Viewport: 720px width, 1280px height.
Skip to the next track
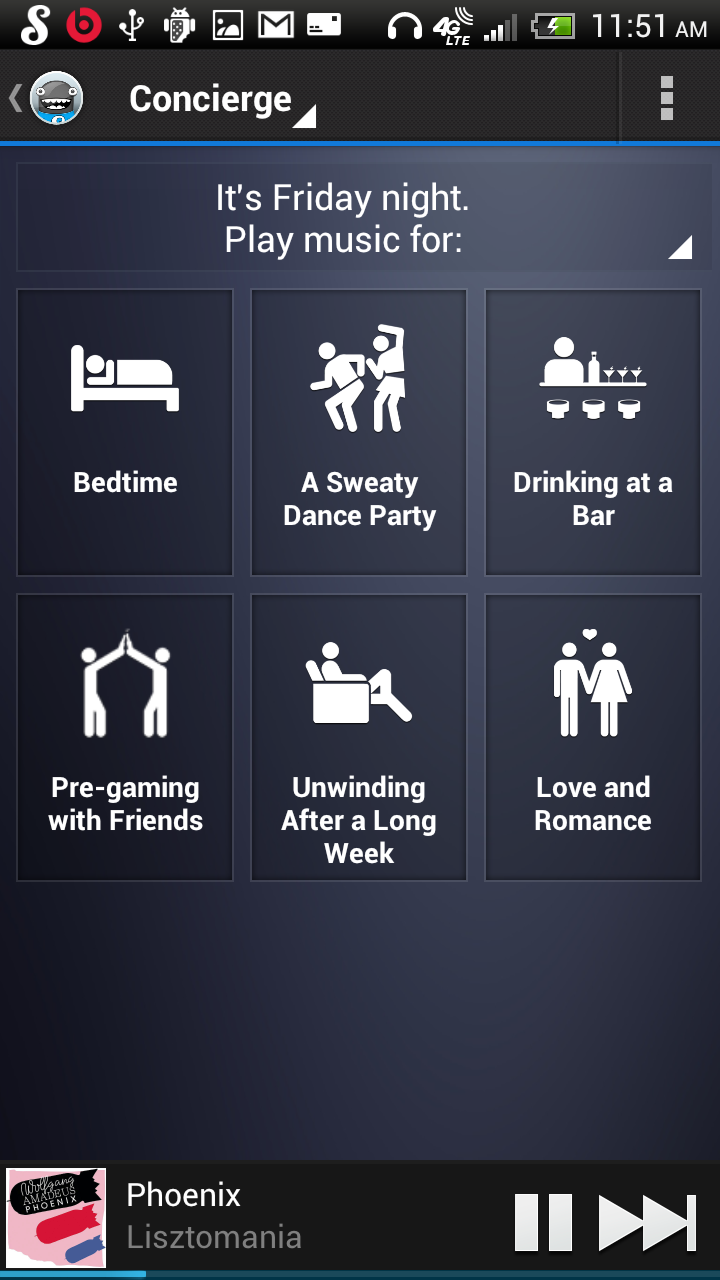click(x=647, y=1221)
